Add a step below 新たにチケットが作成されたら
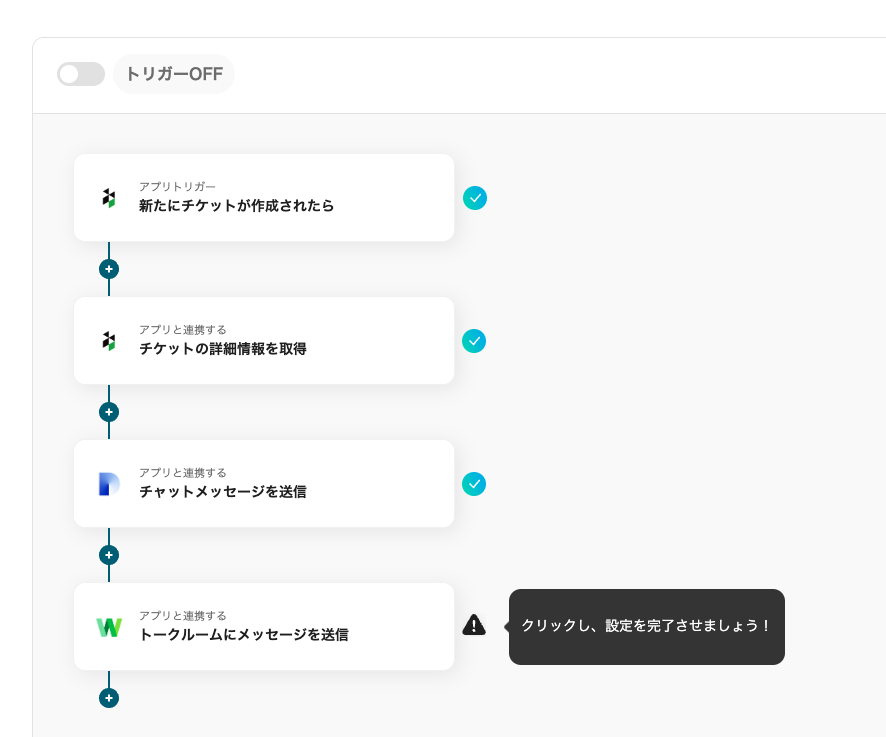Screen dimensions: 886x737 (109, 269)
